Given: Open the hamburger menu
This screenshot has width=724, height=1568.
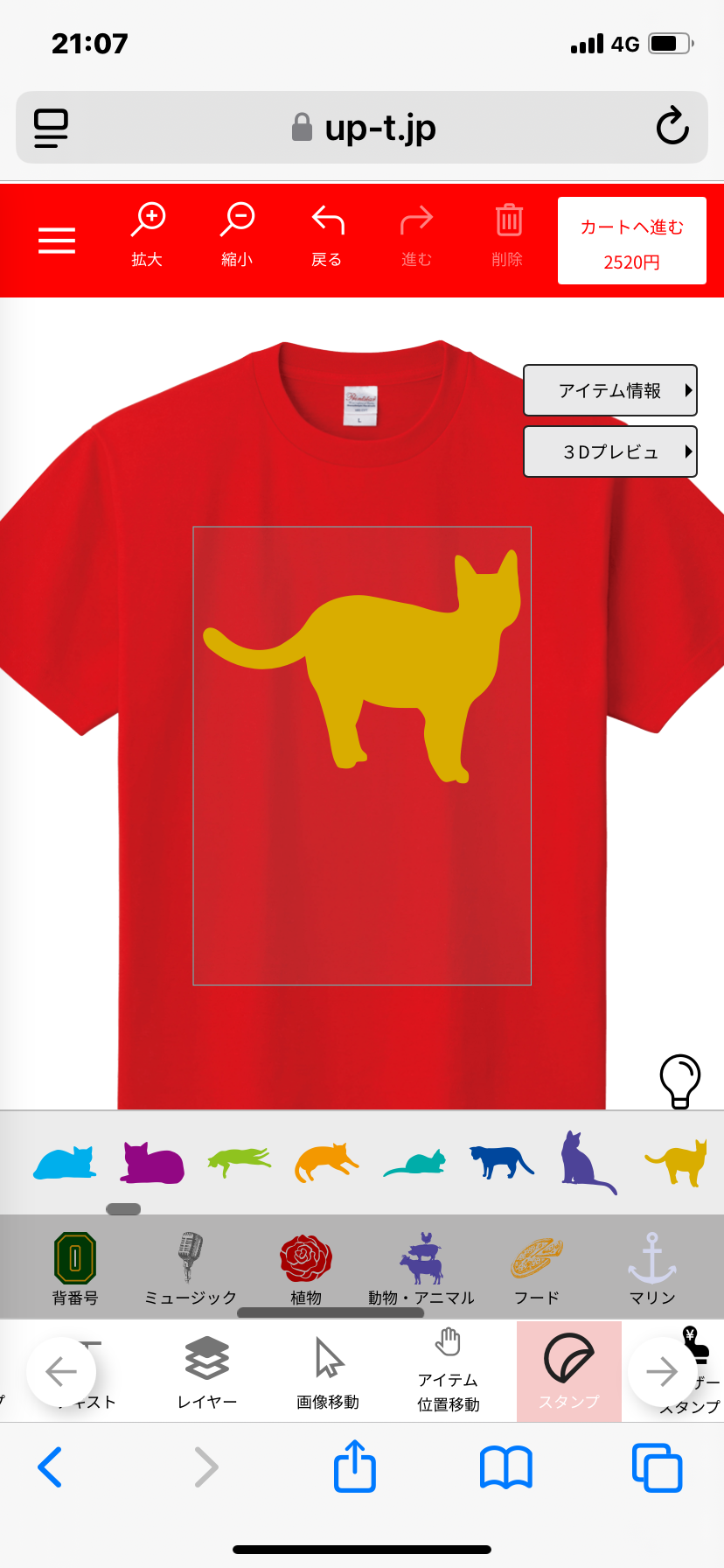Looking at the screenshot, I should click(57, 241).
